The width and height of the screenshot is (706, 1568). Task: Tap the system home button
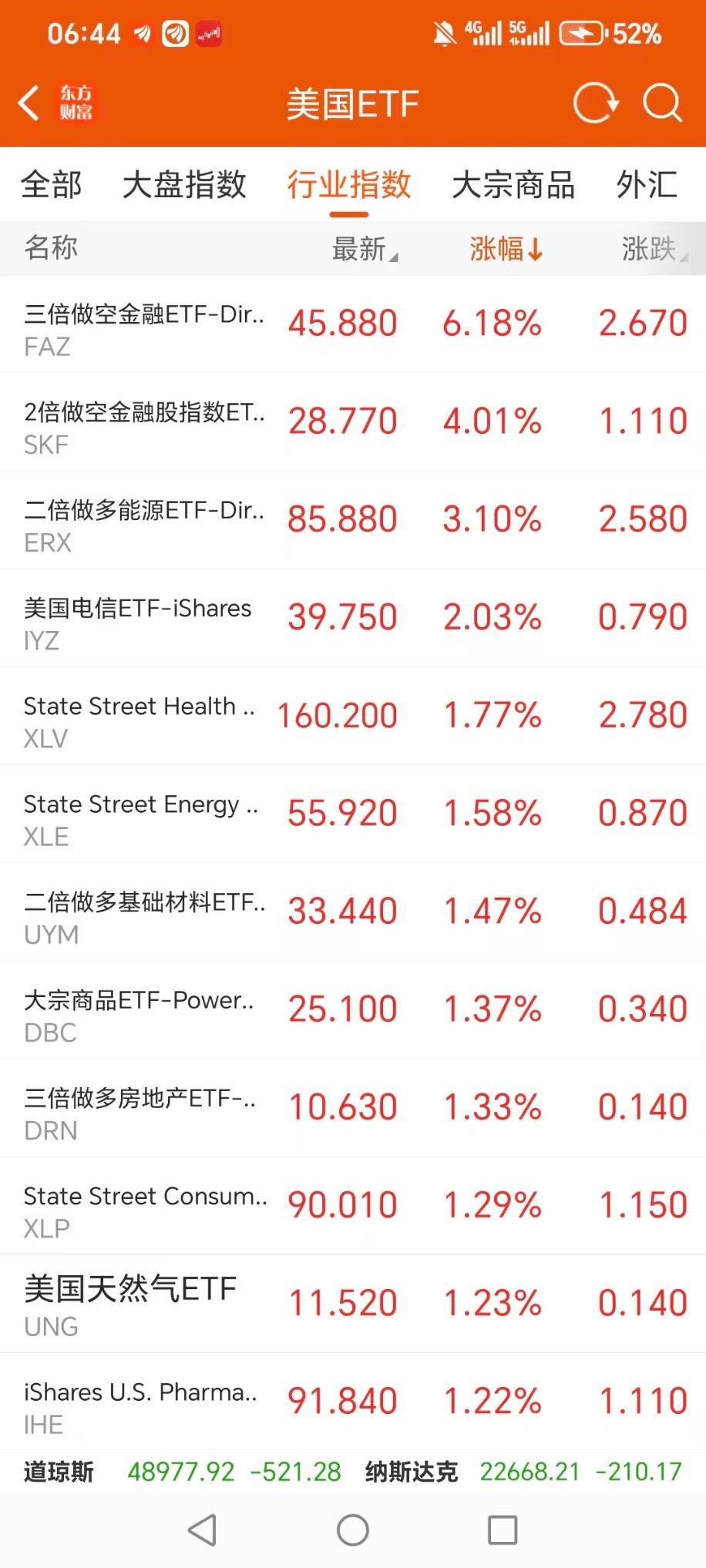click(353, 1530)
